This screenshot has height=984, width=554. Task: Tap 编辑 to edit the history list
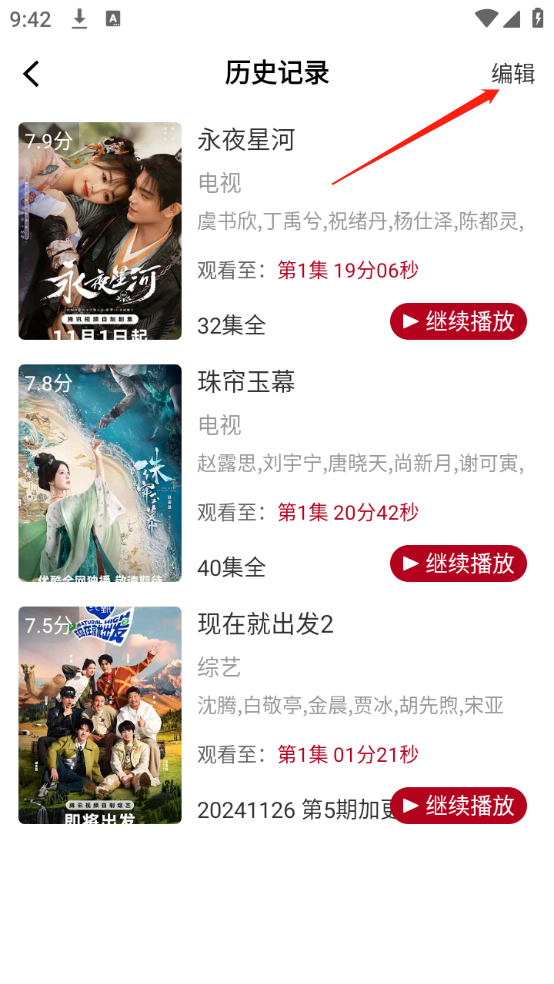coord(513,73)
